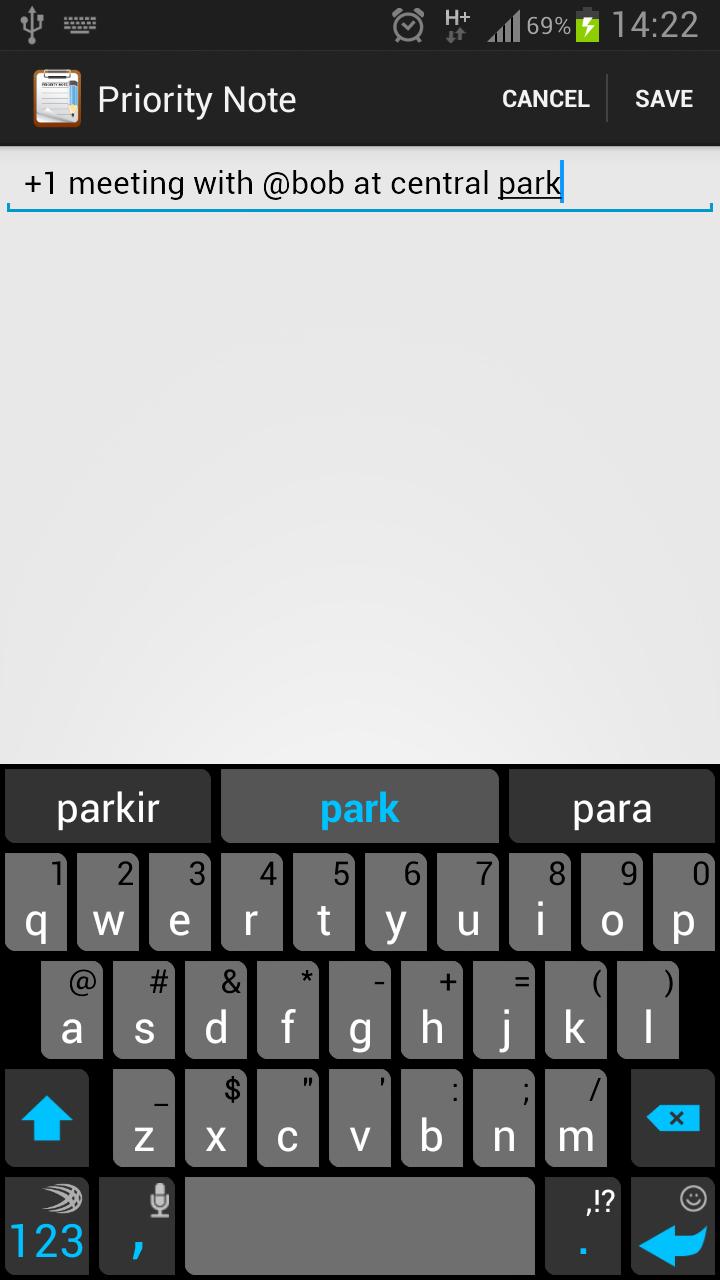
Task: Pick the 'para' word suggestion
Action: pyautogui.click(x=612, y=808)
